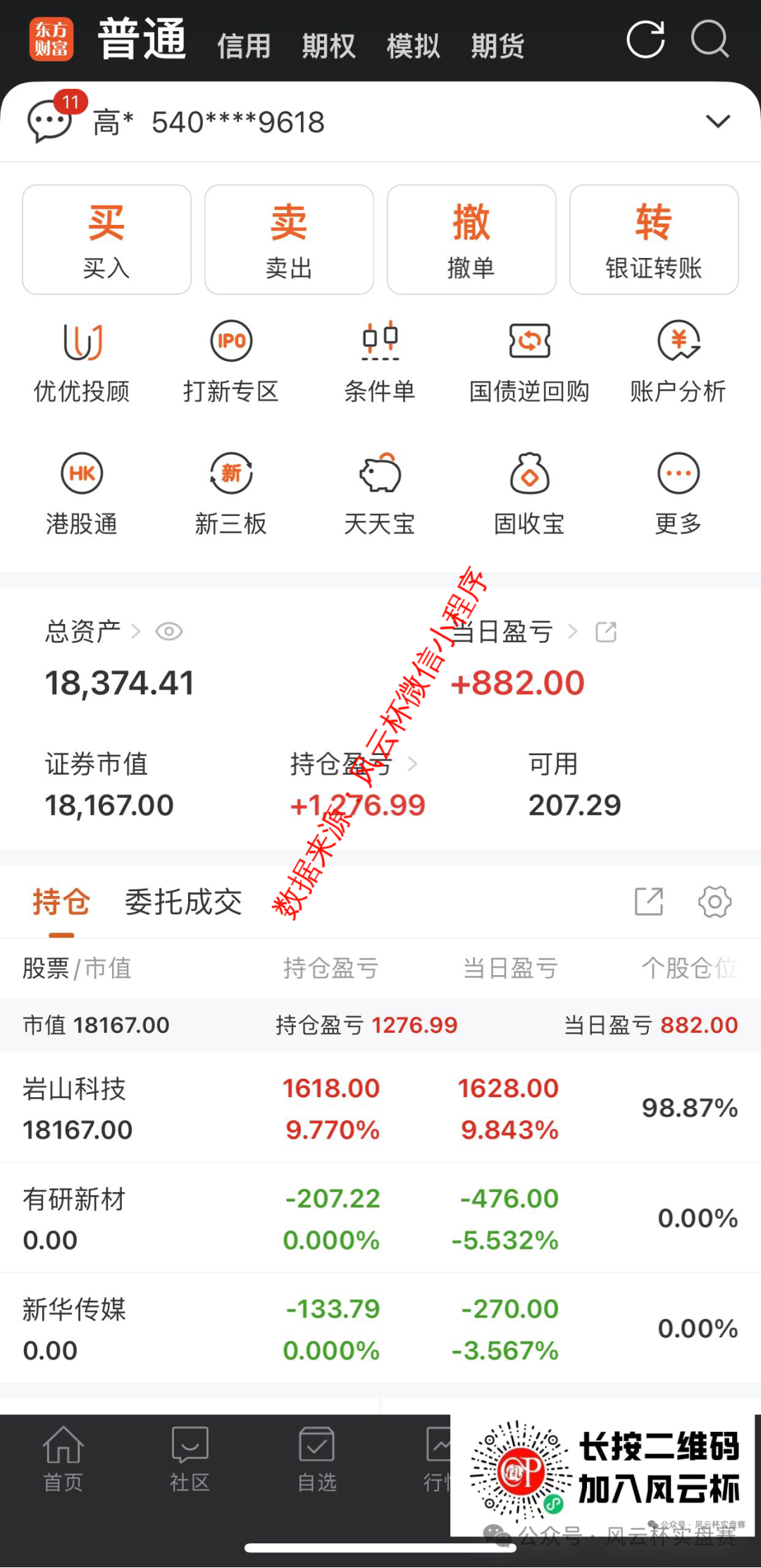Refresh the account data
761x1568 pixels.
point(645,39)
